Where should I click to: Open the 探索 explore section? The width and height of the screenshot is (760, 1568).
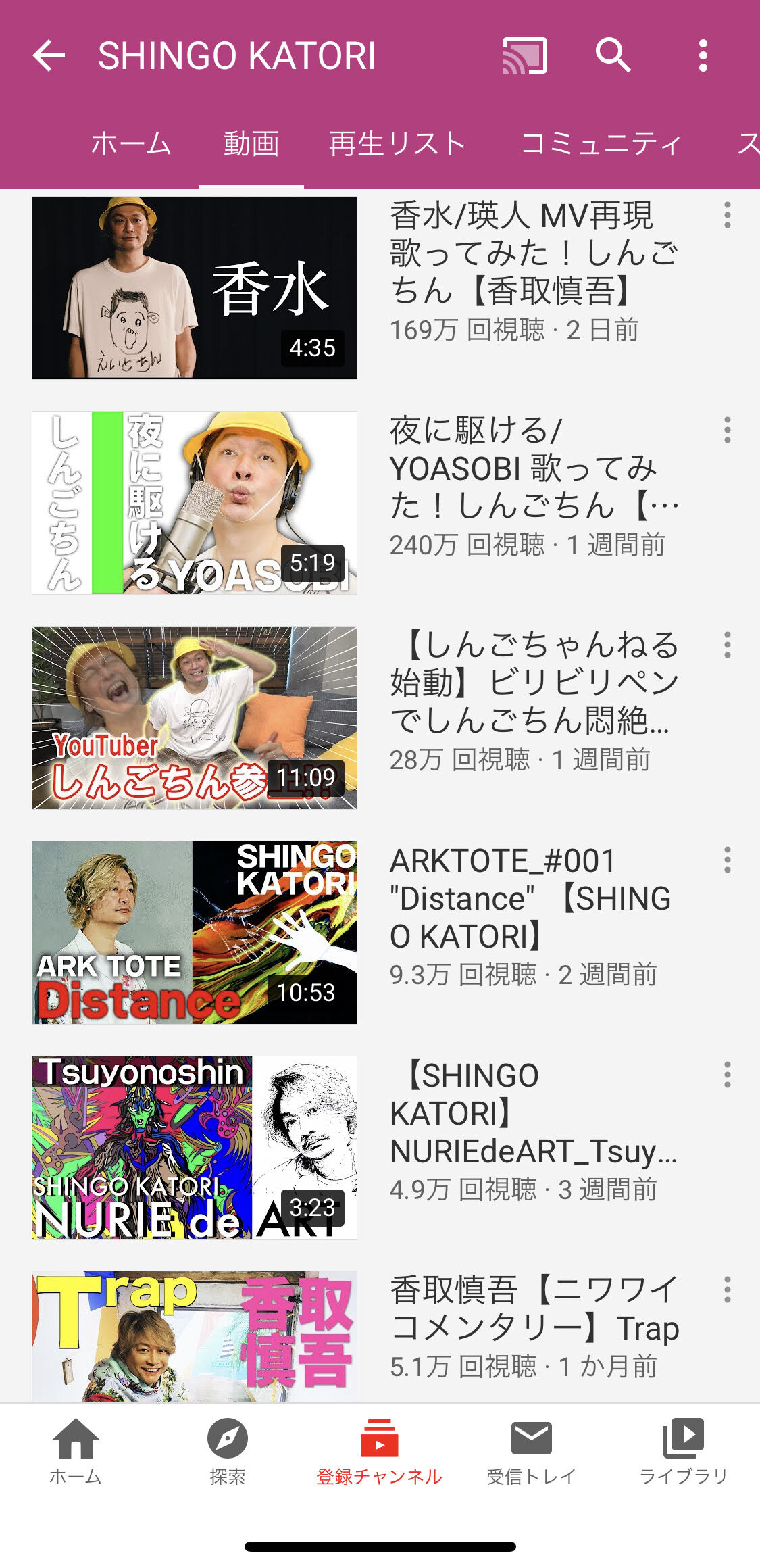pos(228,1450)
